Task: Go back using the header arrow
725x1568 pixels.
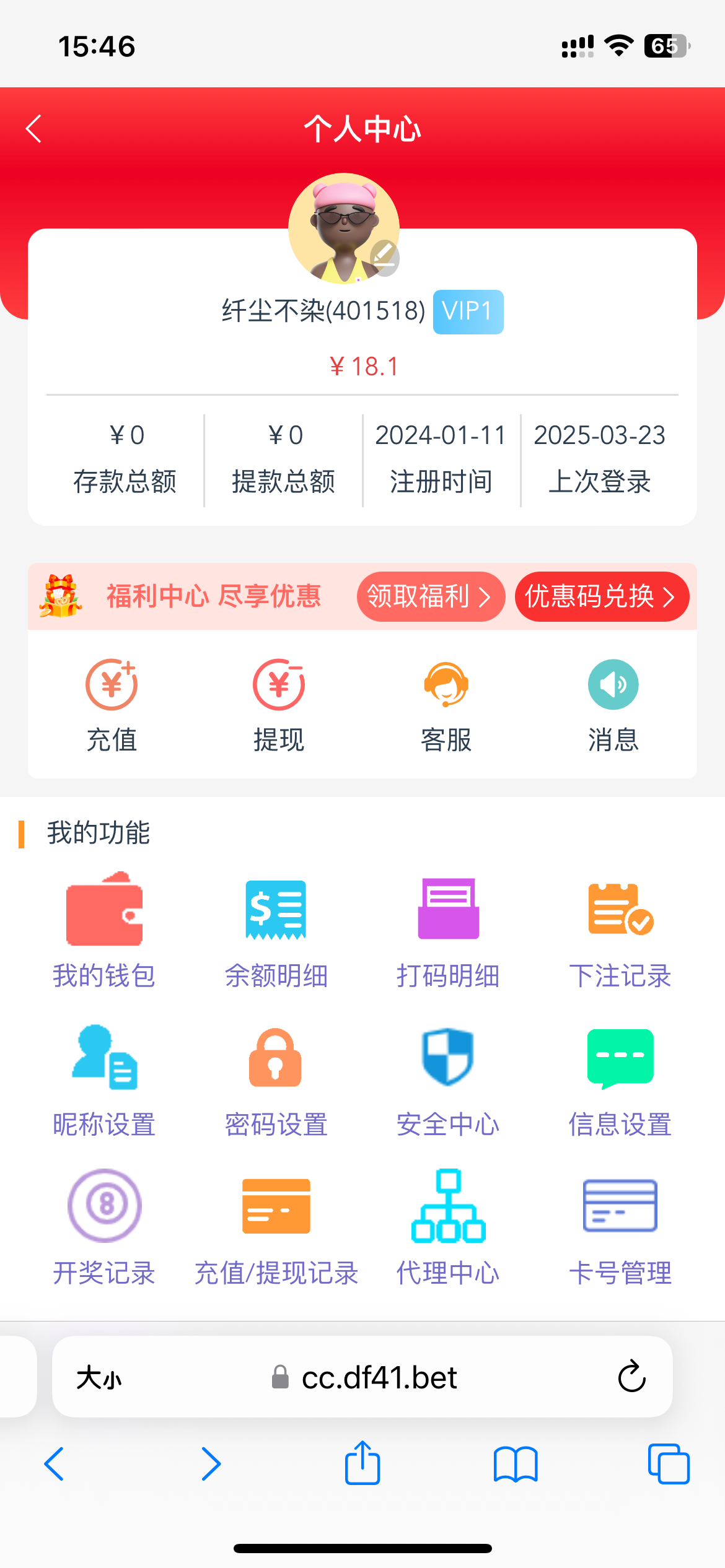Action: [x=34, y=129]
